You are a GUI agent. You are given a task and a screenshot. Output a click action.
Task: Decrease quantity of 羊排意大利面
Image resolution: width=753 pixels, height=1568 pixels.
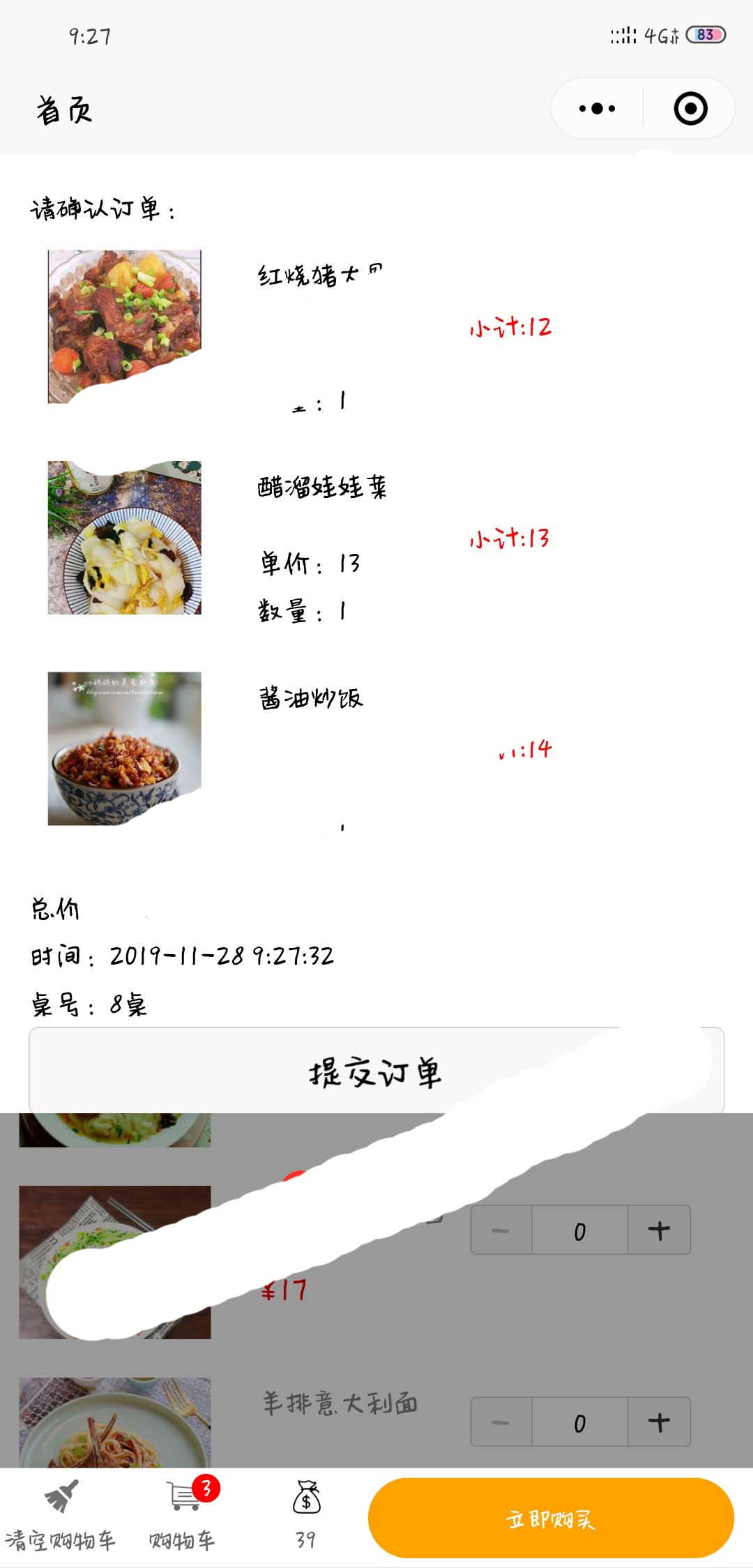coord(501,1422)
